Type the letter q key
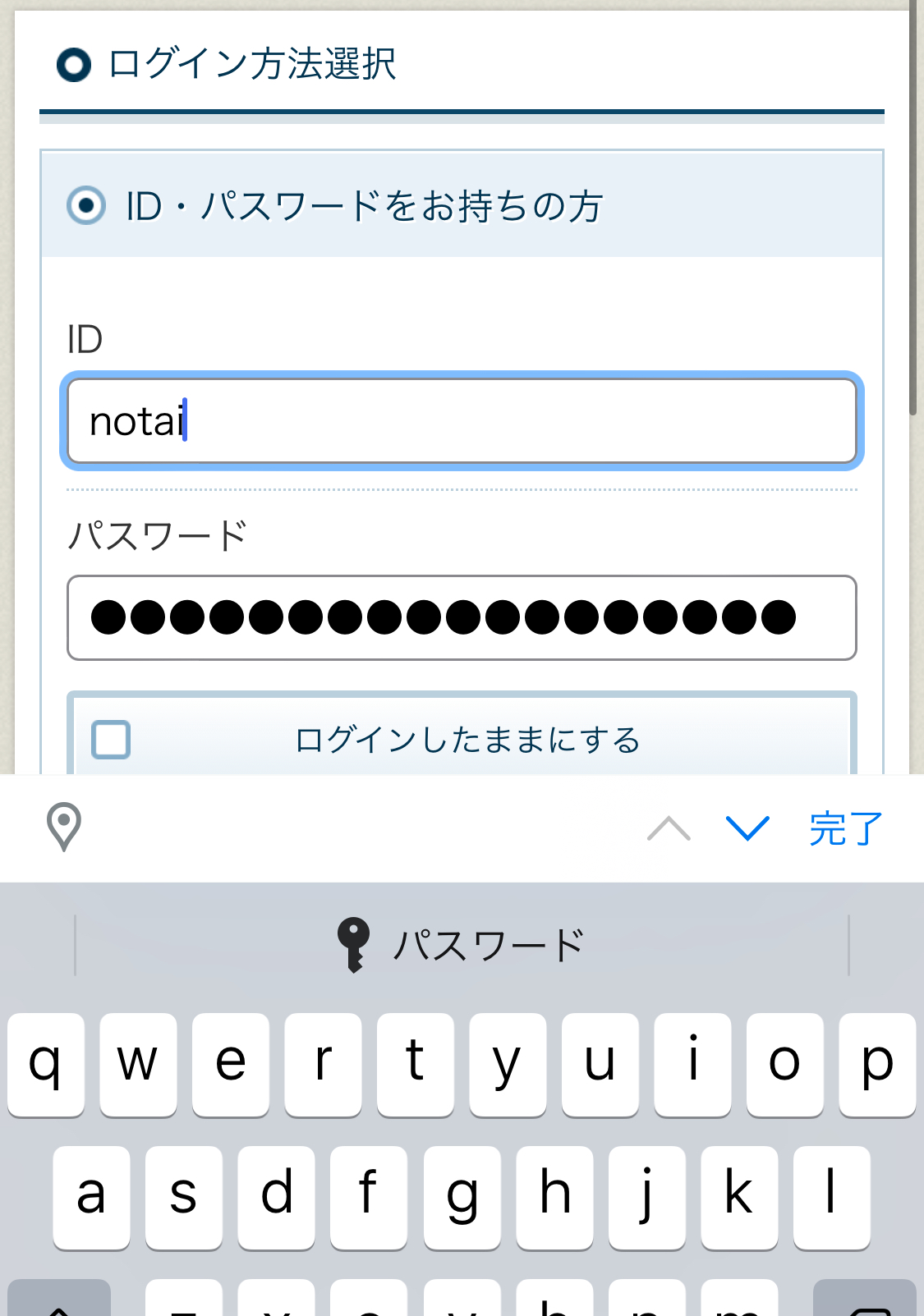 point(46,1064)
